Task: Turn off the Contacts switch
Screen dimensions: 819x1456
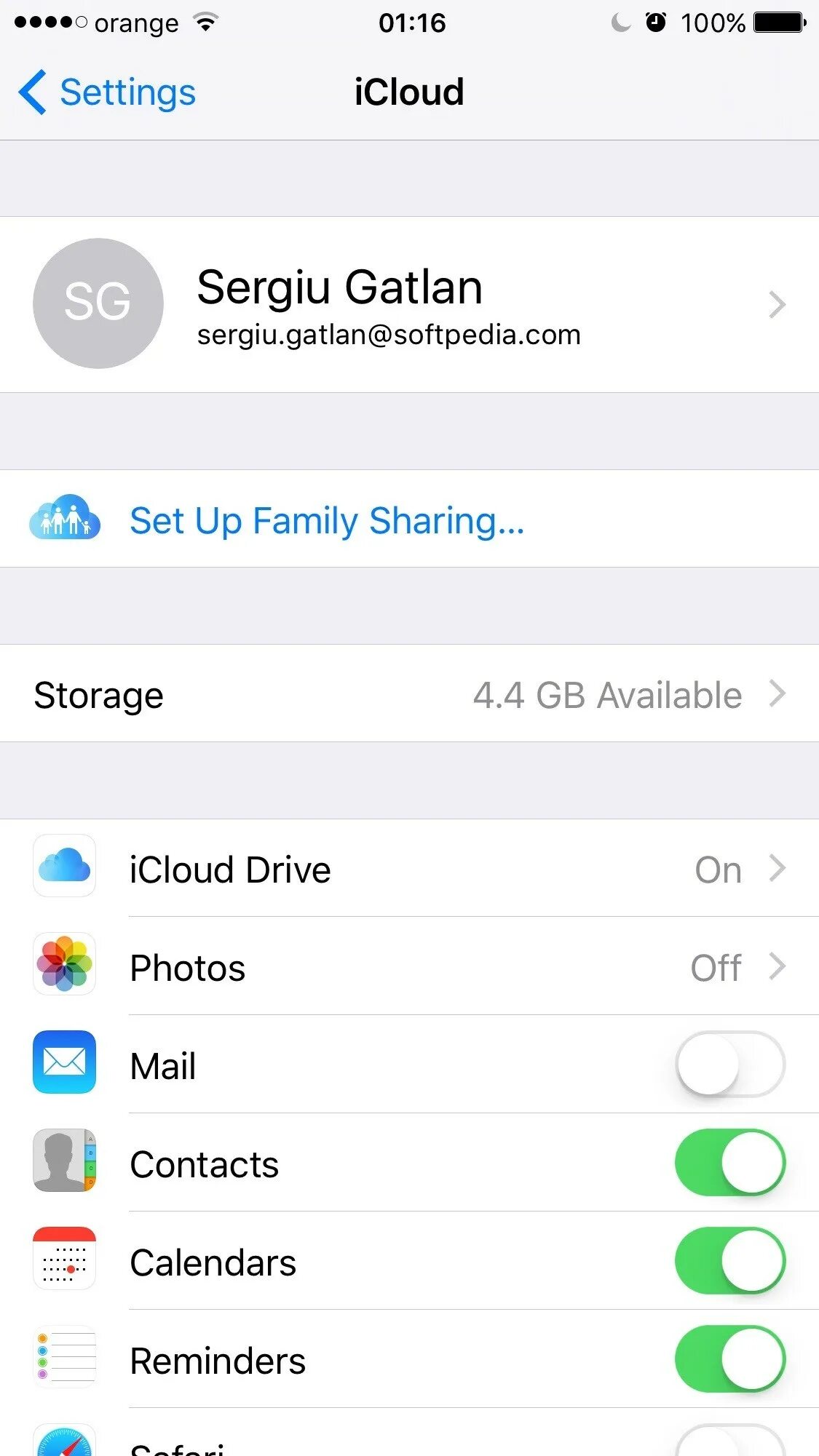Action: pyautogui.click(x=730, y=1162)
